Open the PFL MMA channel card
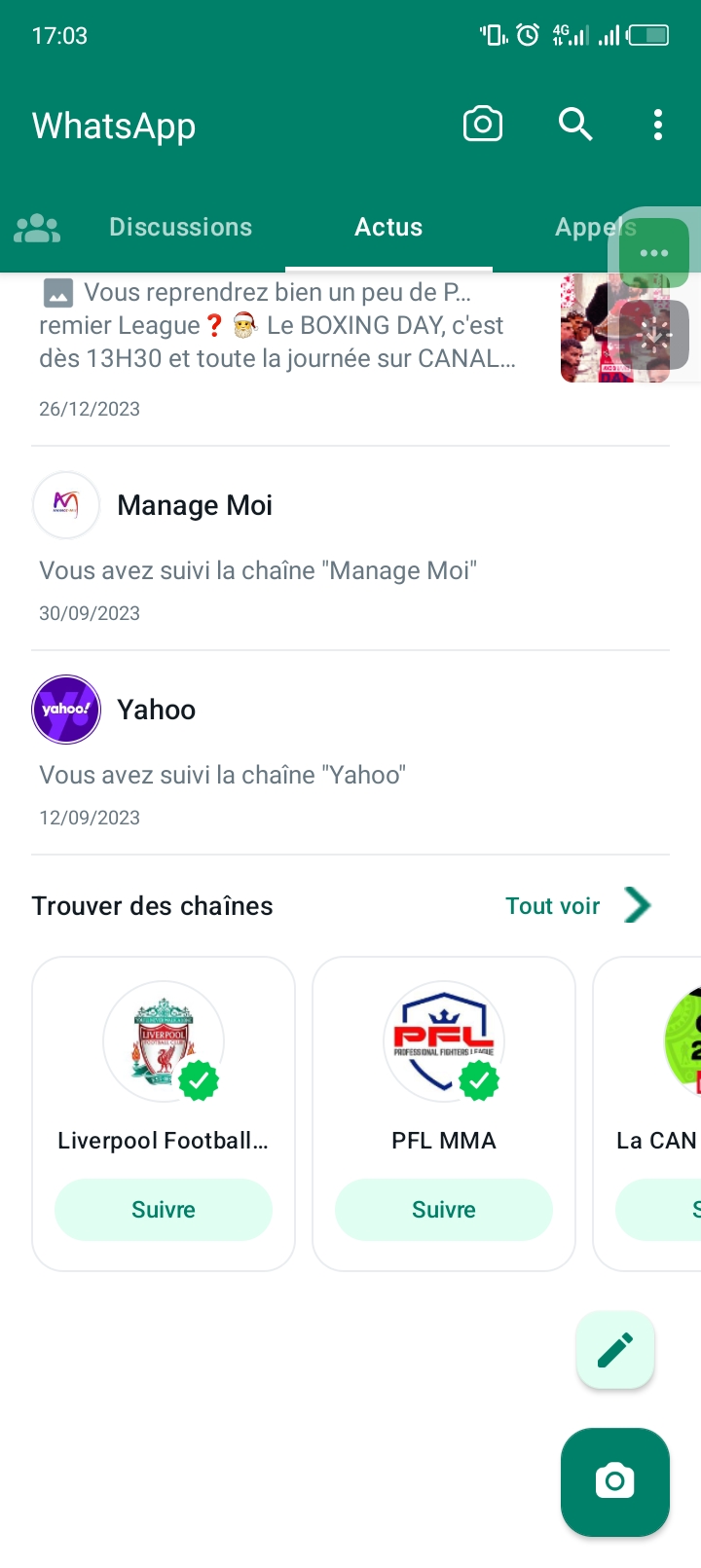Screen dimensions: 701x1568 click(x=444, y=1061)
